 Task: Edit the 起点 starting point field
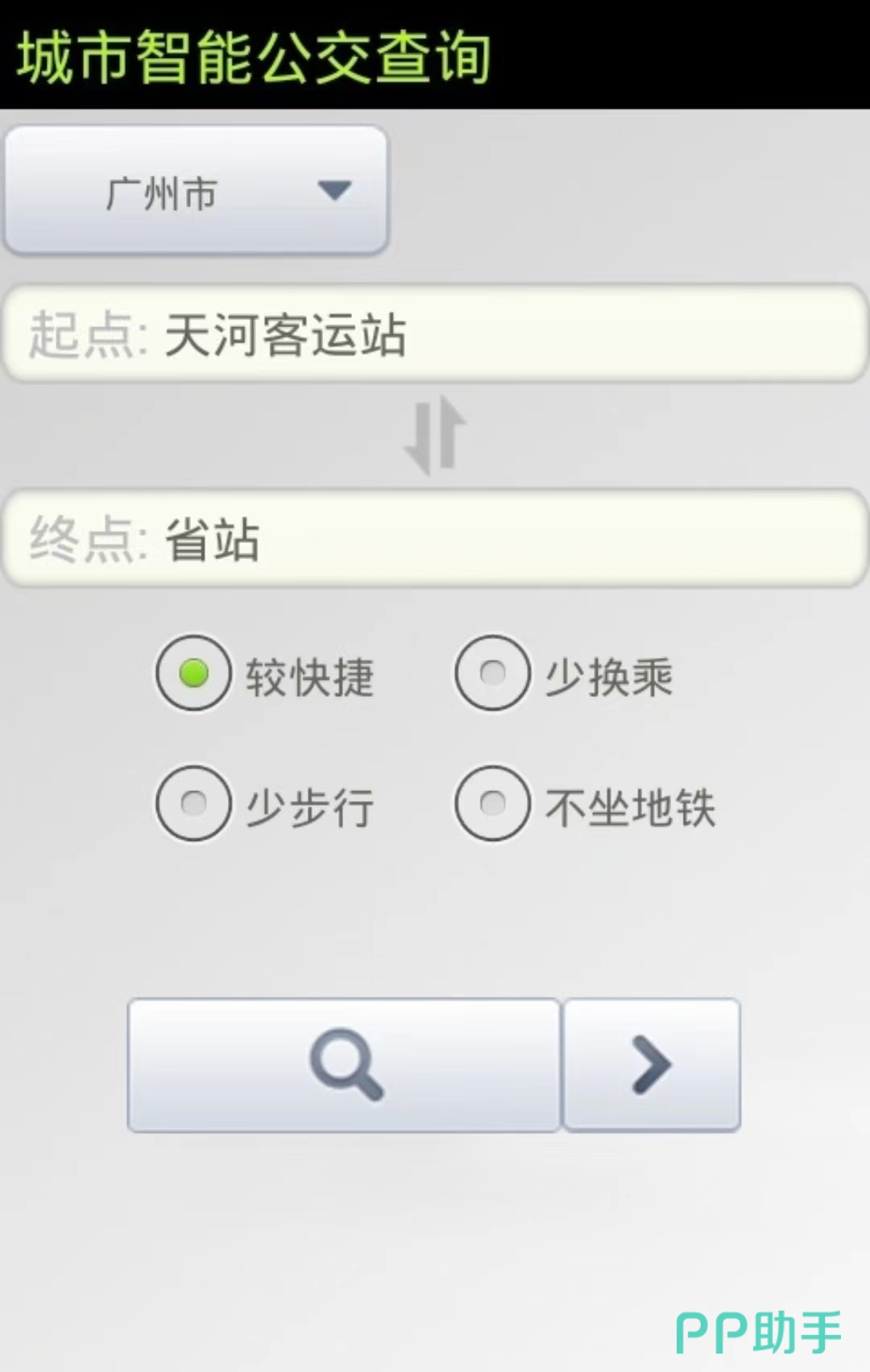point(435,334)
